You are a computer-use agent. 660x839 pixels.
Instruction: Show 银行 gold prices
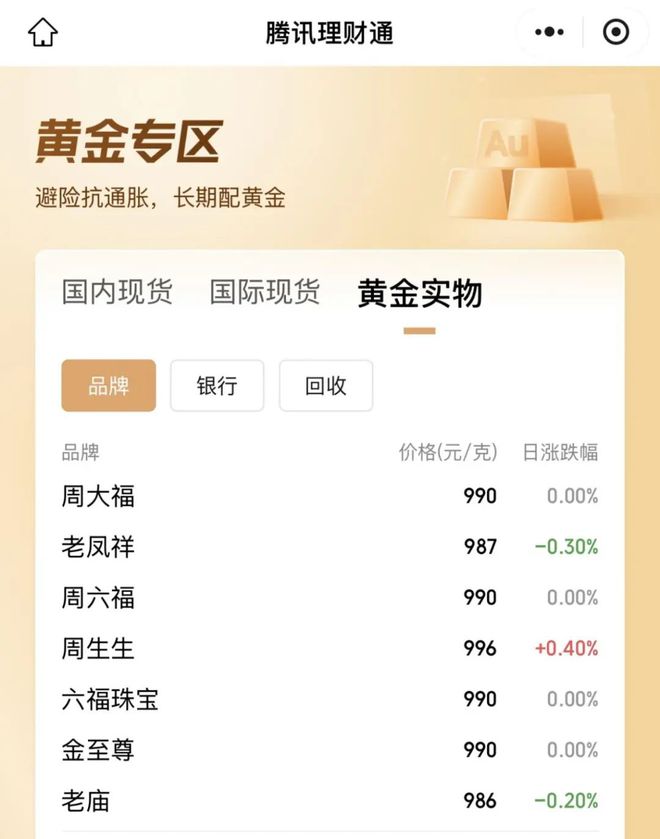[217, 386]
